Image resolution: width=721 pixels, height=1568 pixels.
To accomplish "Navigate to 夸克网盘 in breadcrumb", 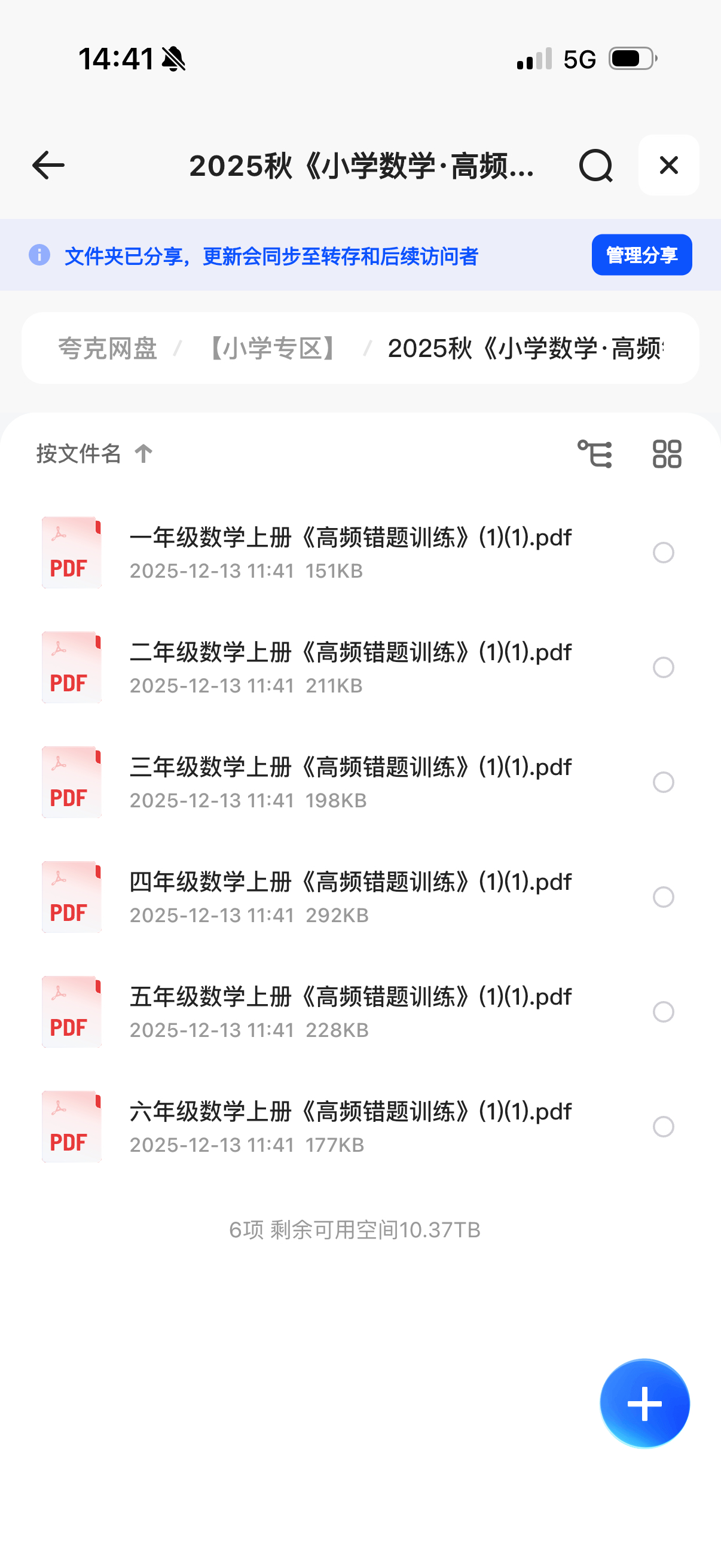I will 108,349.
